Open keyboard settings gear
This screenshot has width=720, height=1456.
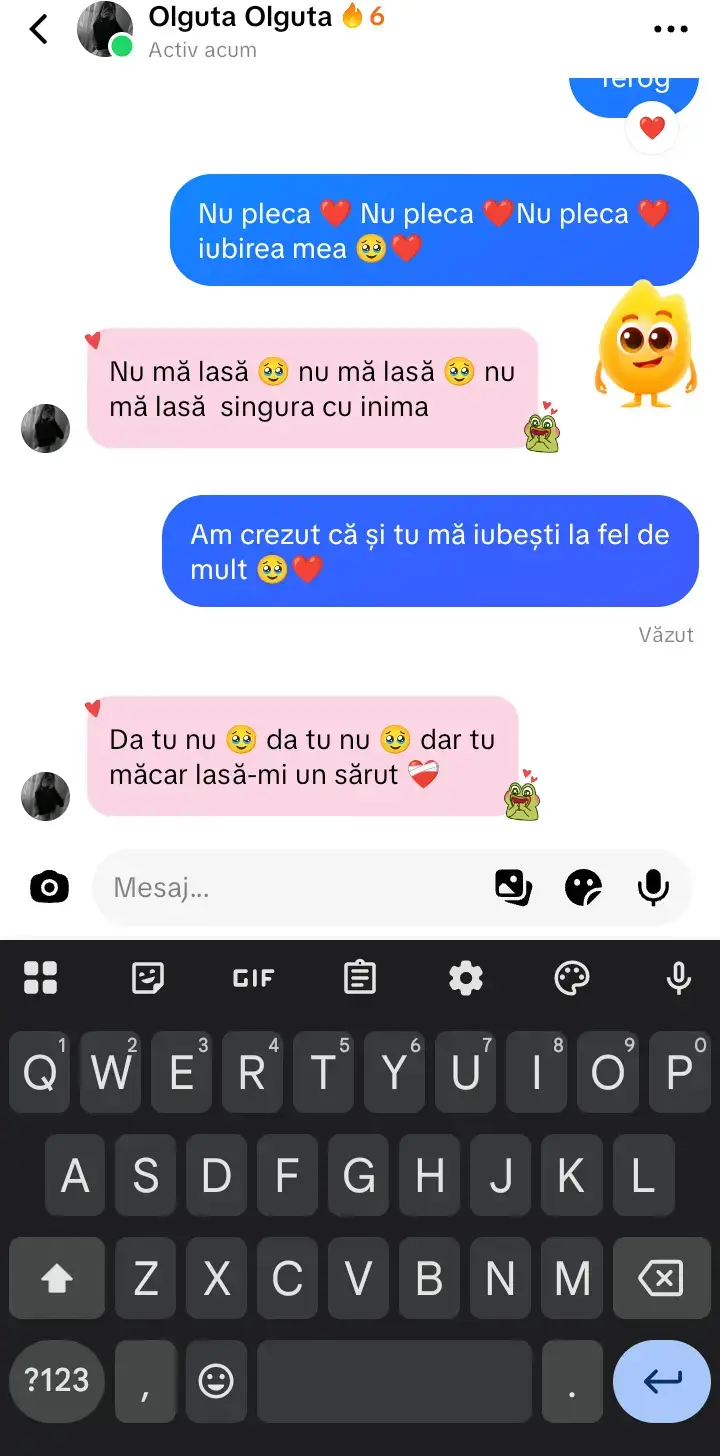[466, 978]
